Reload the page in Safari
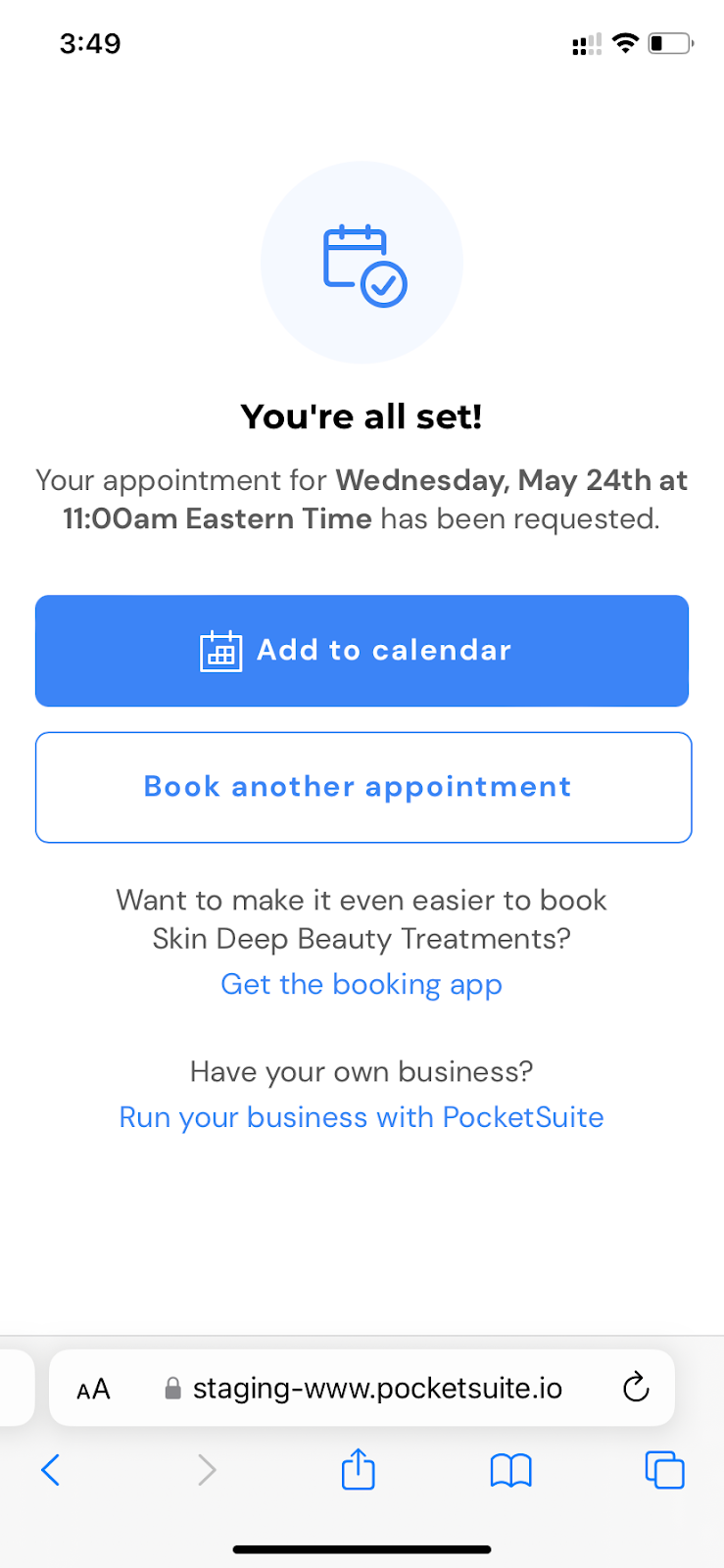This screenshot has width=724, height=1568. coord(636,1387)
